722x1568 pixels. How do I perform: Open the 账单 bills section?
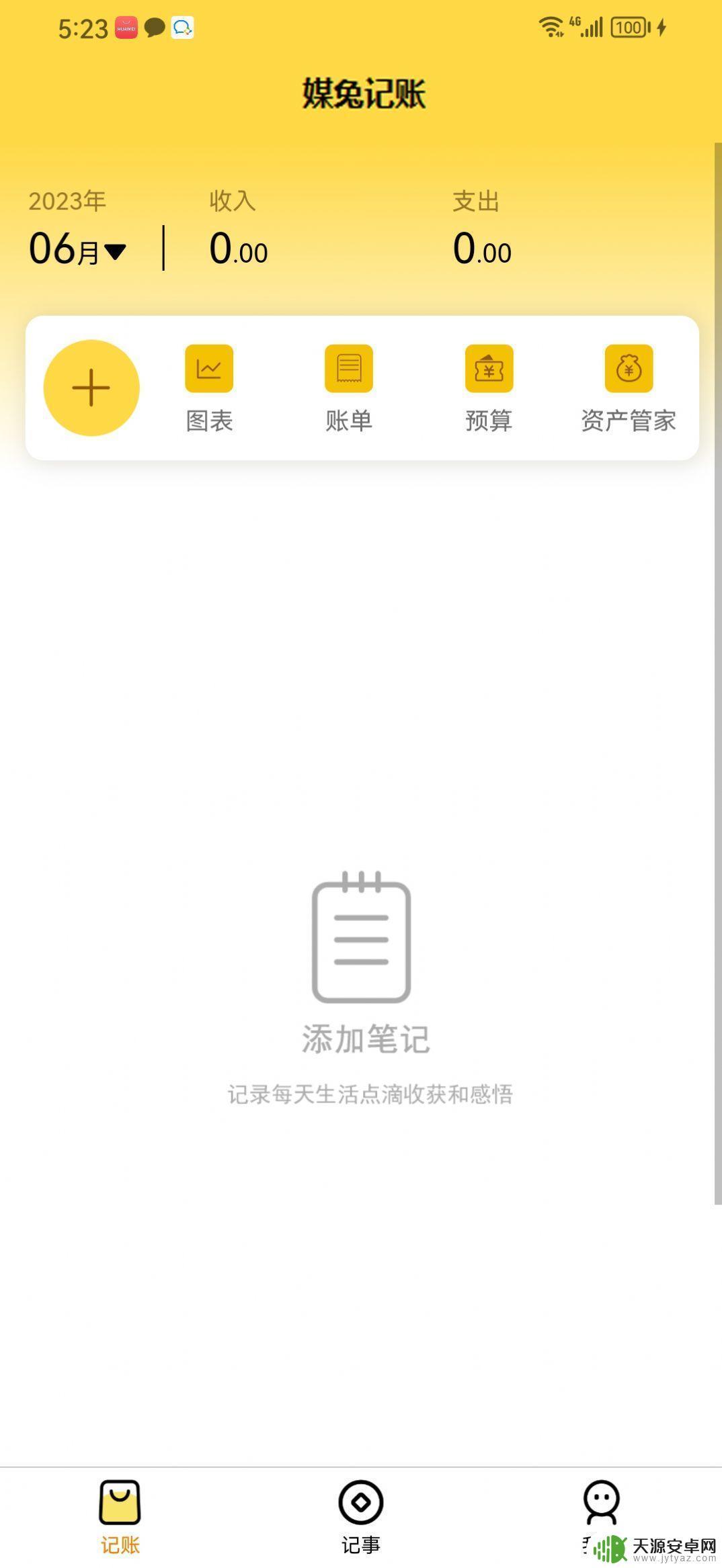[348, 388]
